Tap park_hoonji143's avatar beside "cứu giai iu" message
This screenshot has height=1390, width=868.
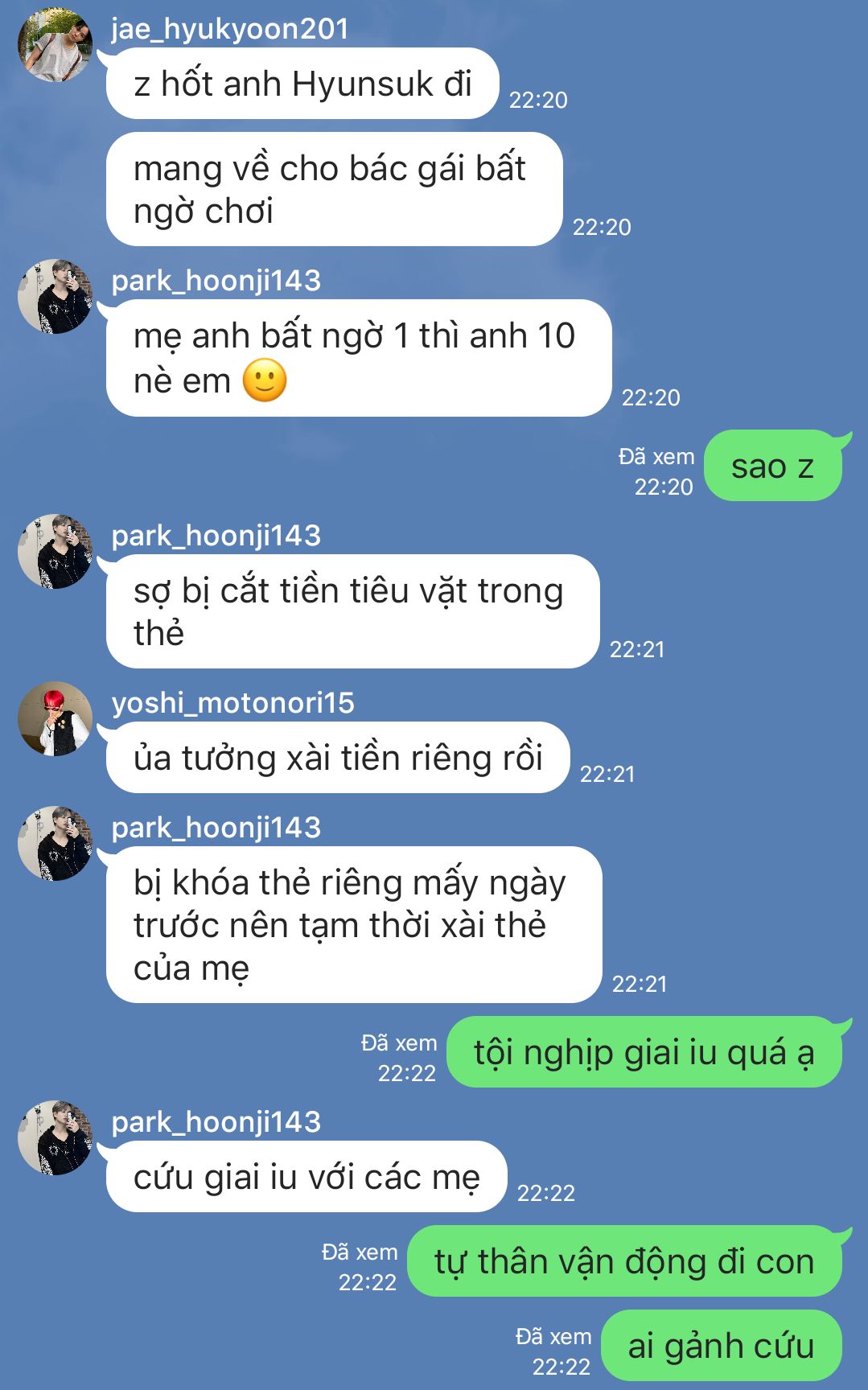coord(55,1138)
